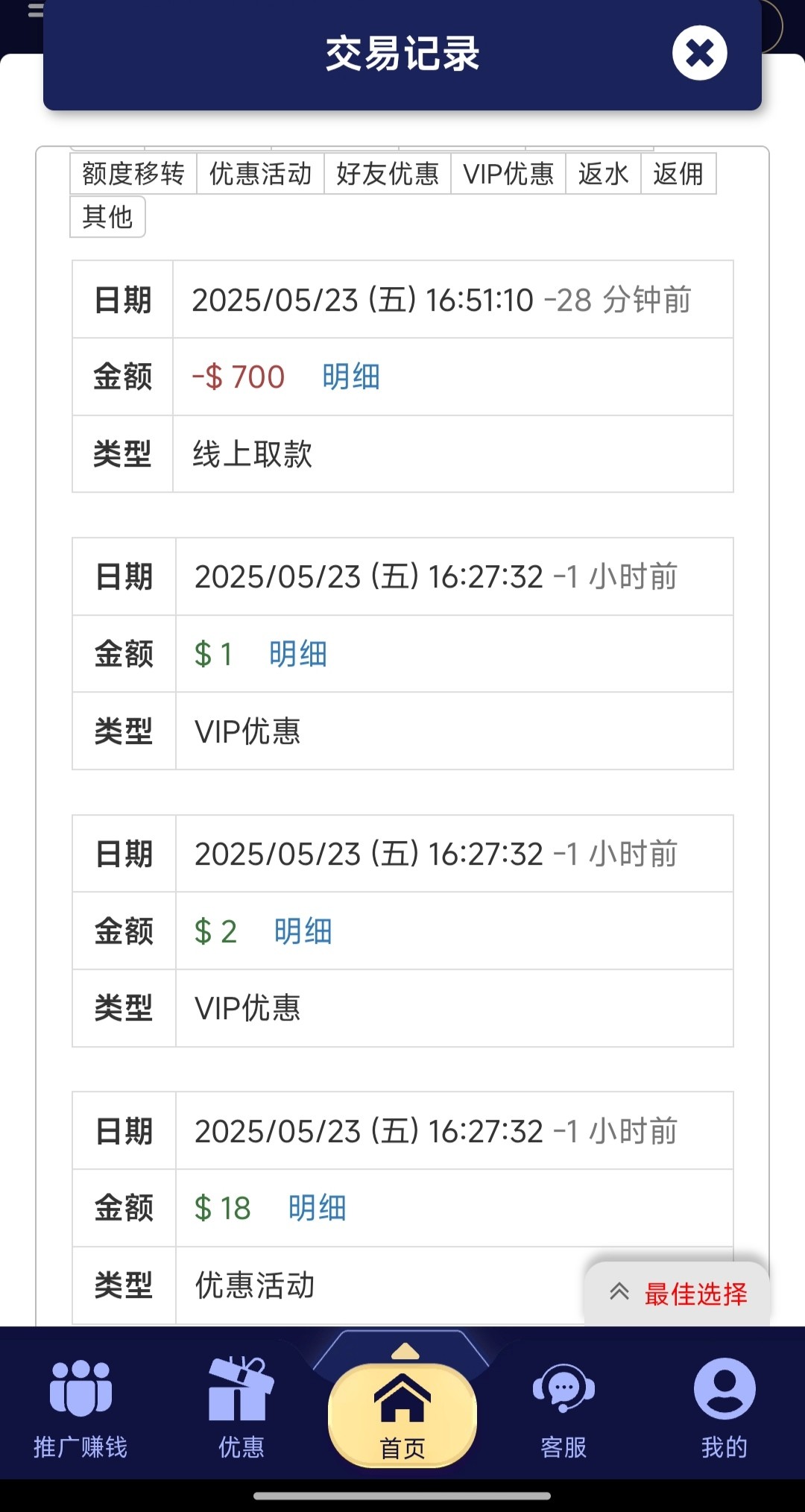
Task: Close the 交易记录 dialog
Action: tap(699, 53)
